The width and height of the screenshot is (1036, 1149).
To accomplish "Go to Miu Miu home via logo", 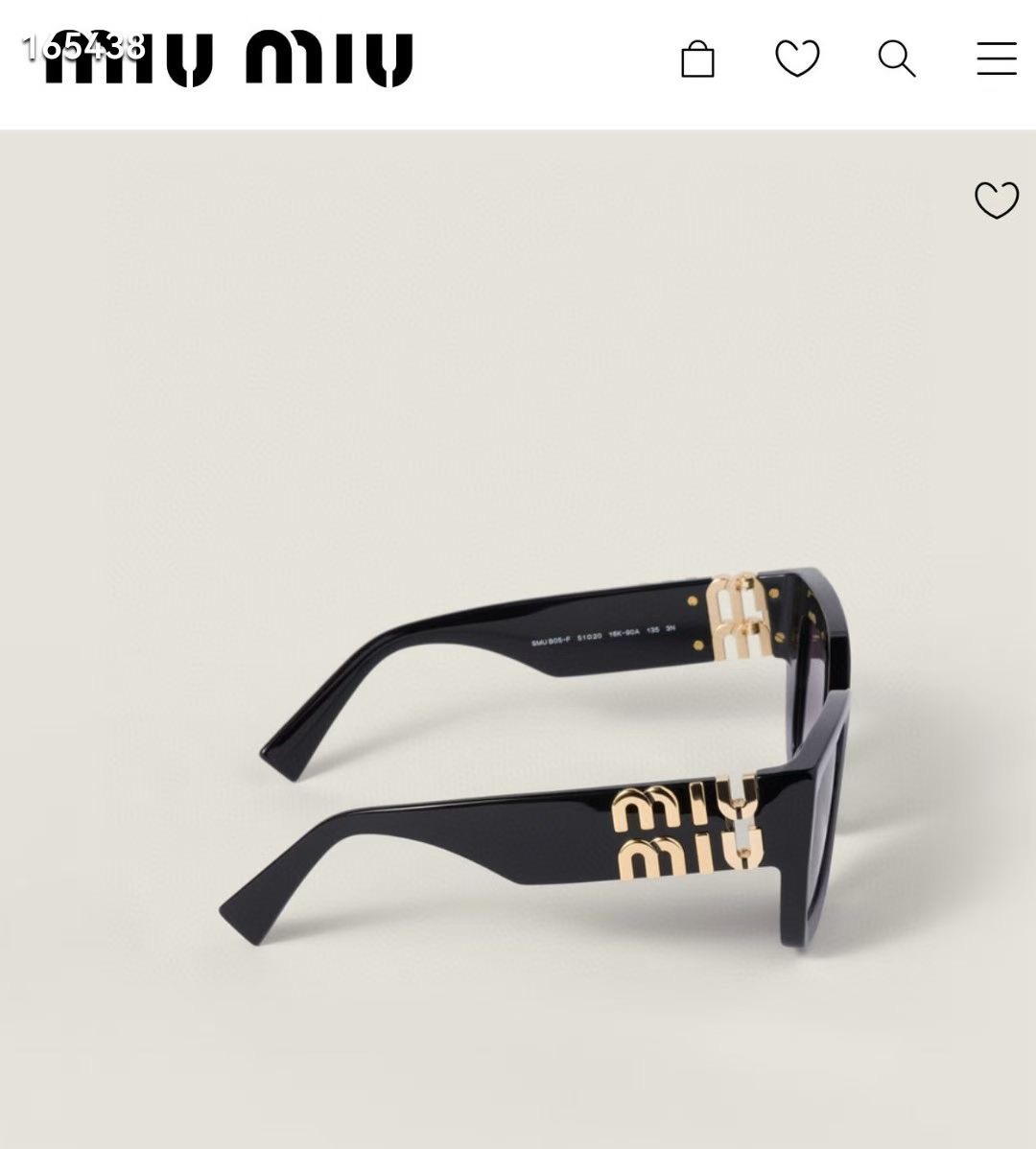I will 230,59.
